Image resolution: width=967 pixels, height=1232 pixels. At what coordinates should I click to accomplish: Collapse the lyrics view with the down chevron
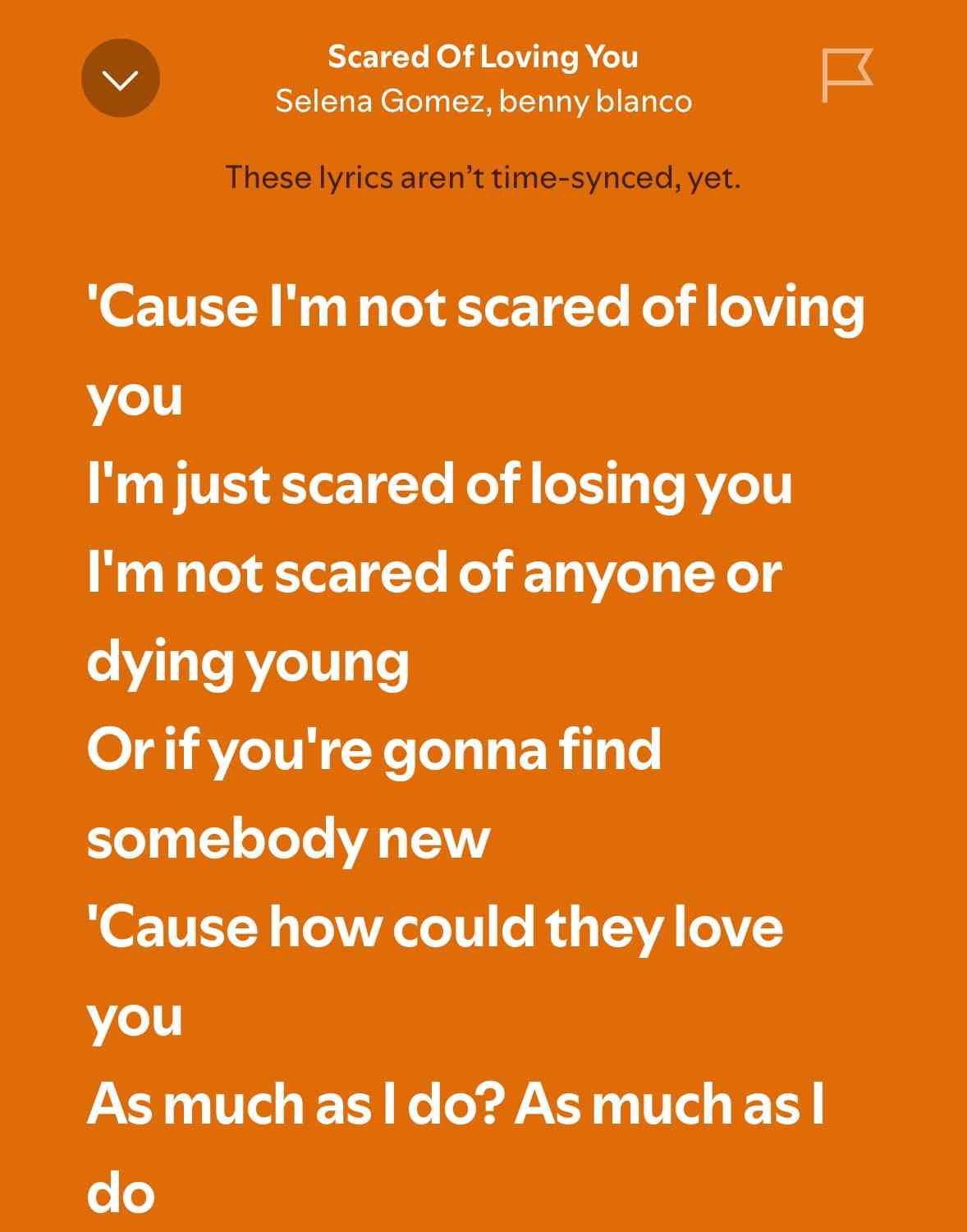coord(120,79)
